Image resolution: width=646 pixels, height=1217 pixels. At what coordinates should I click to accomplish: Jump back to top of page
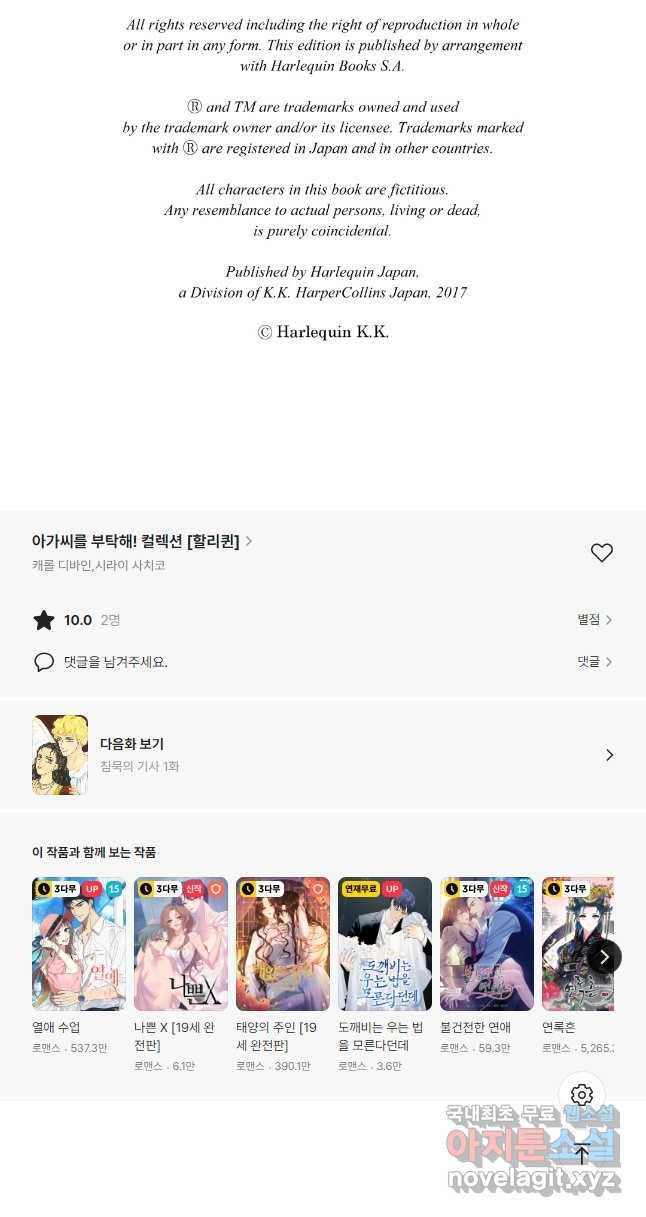(x=582, y=1154)
